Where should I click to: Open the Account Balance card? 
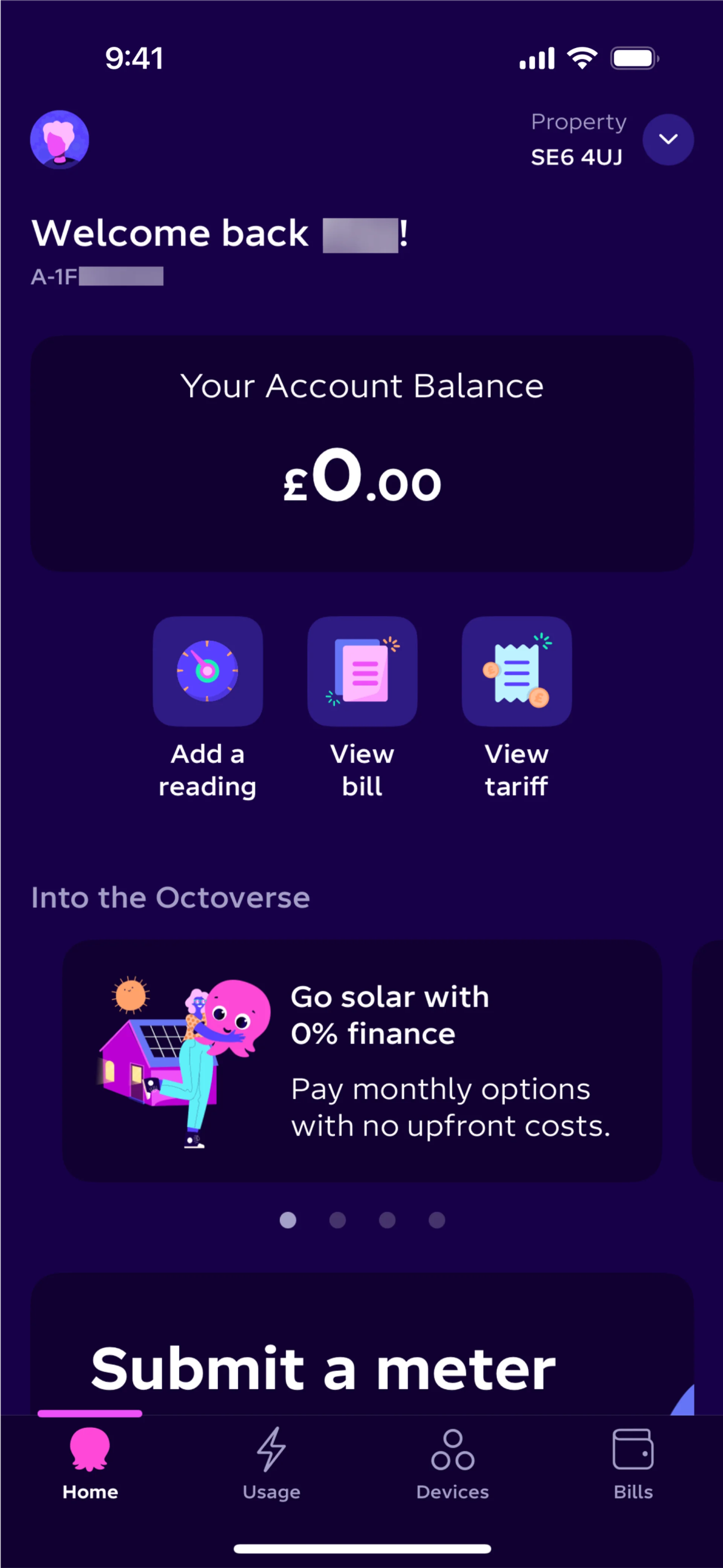(x=362, y=454)
